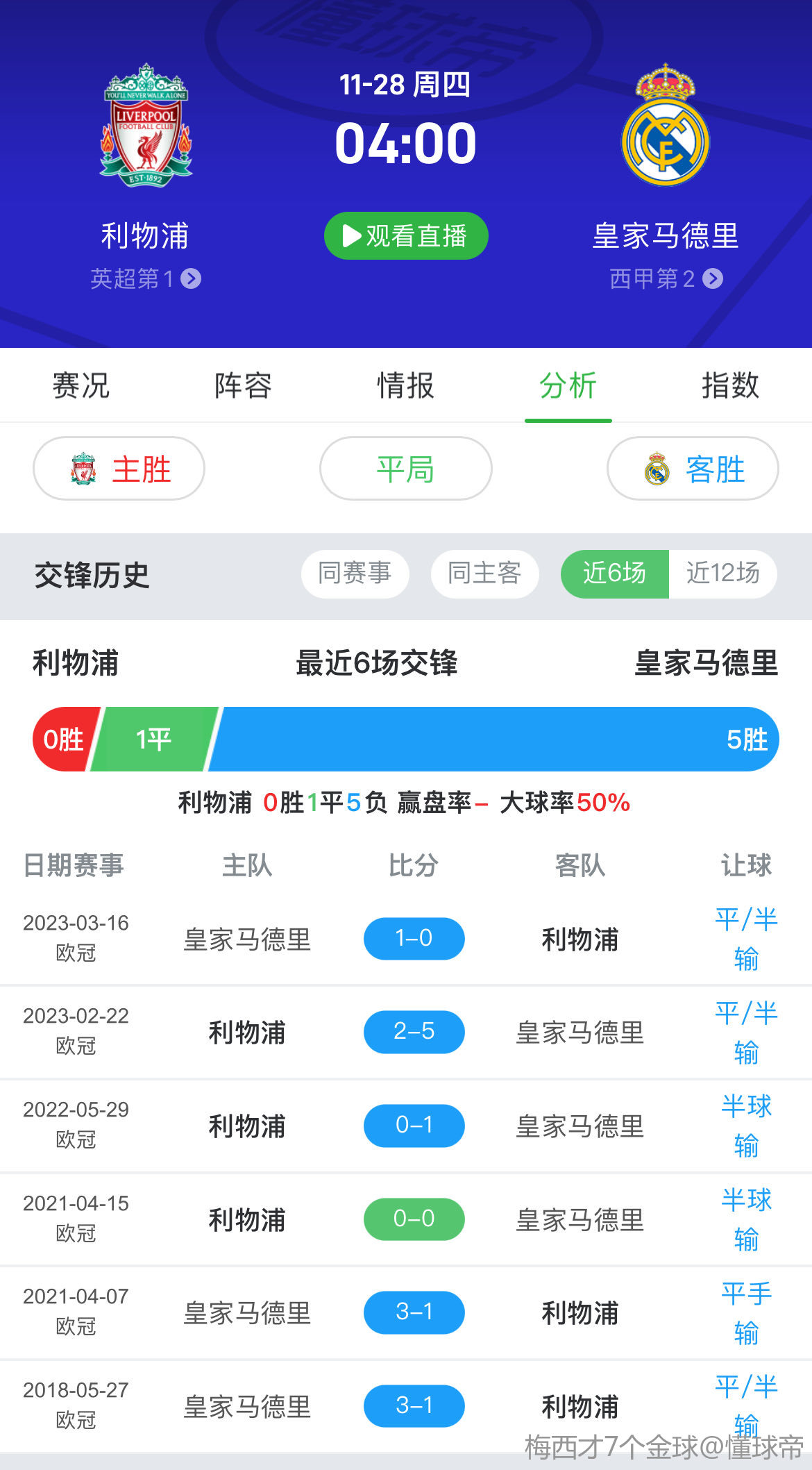The width and height of the screenshot is (812, 1470).
Task: Switch to the 阵容 tab
Action: tap(243, 385)
